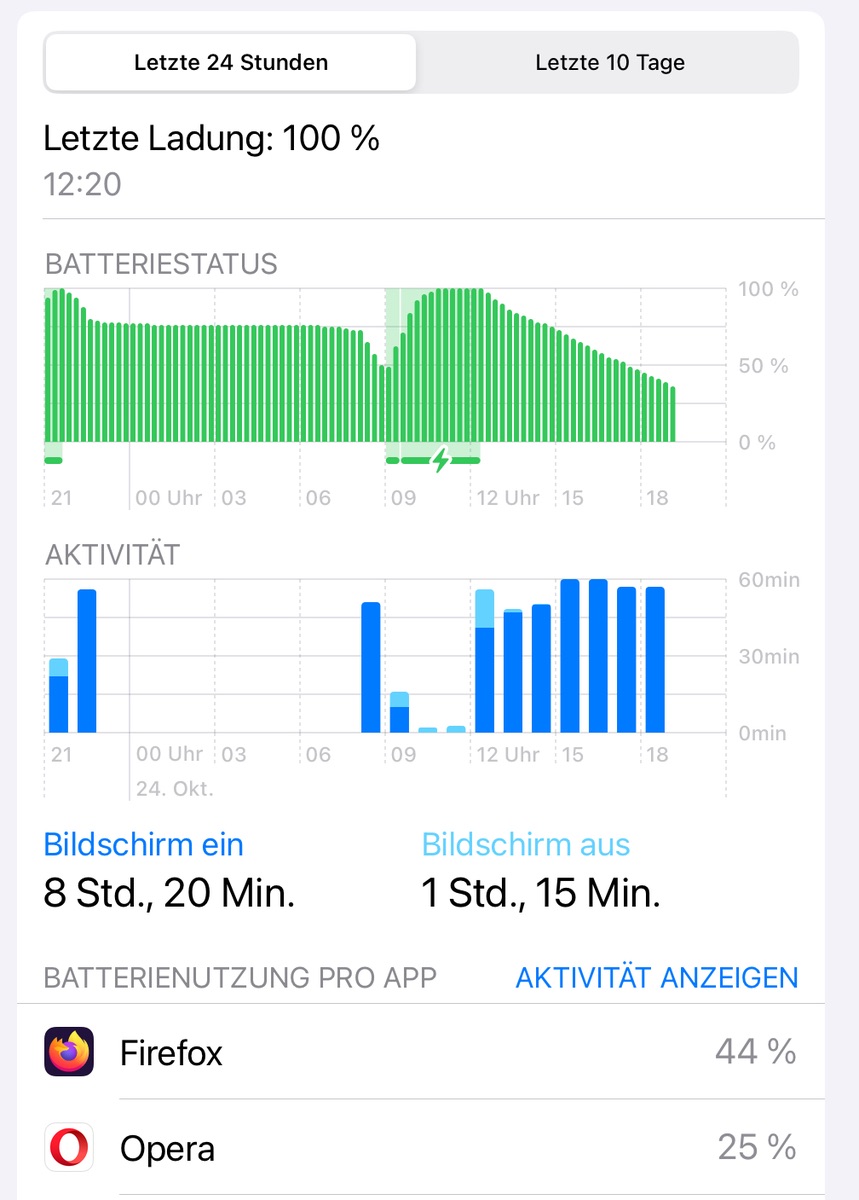Tap the AKTIVITÄT ANZEIGEN link
859x1200 pixels.
(x=656, y=977)
